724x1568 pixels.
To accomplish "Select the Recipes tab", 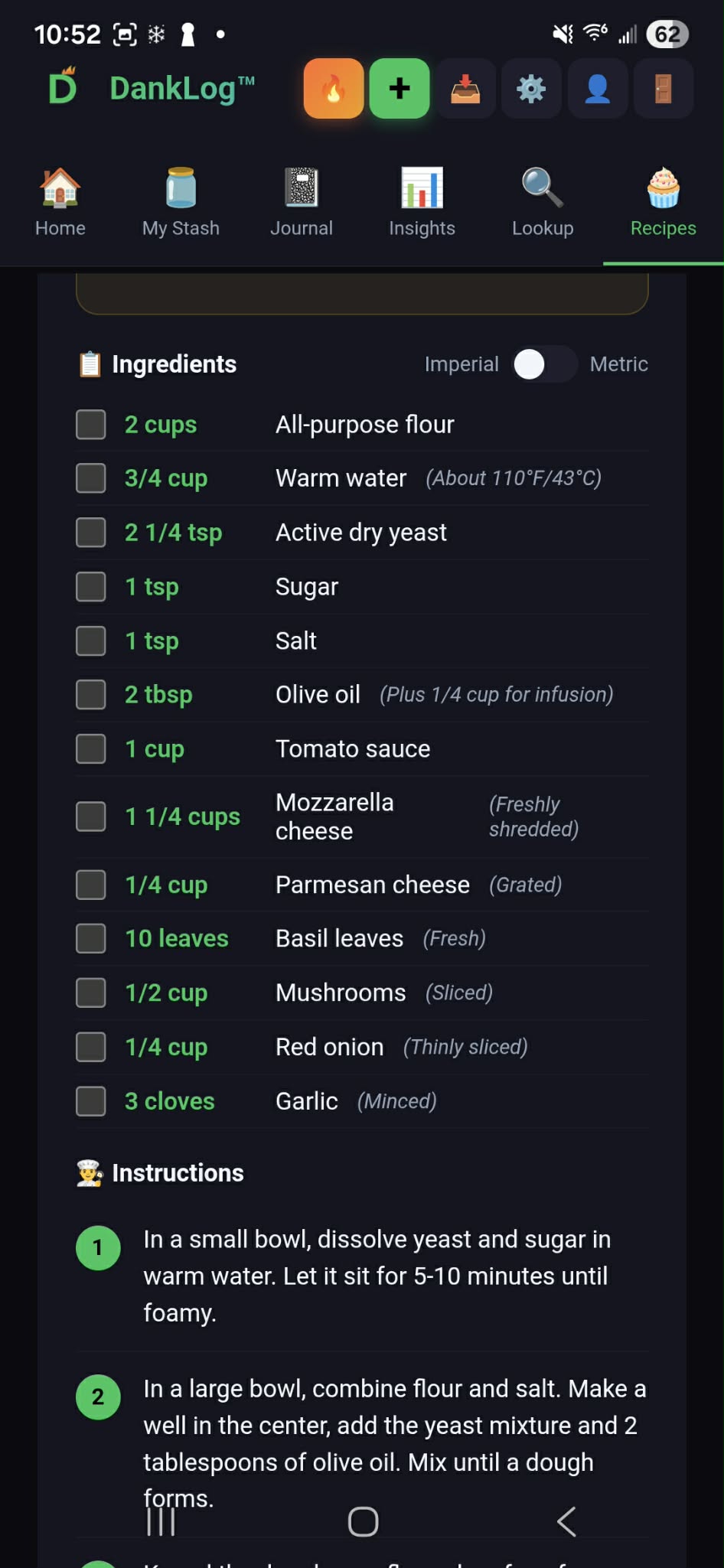I will 662,200.
